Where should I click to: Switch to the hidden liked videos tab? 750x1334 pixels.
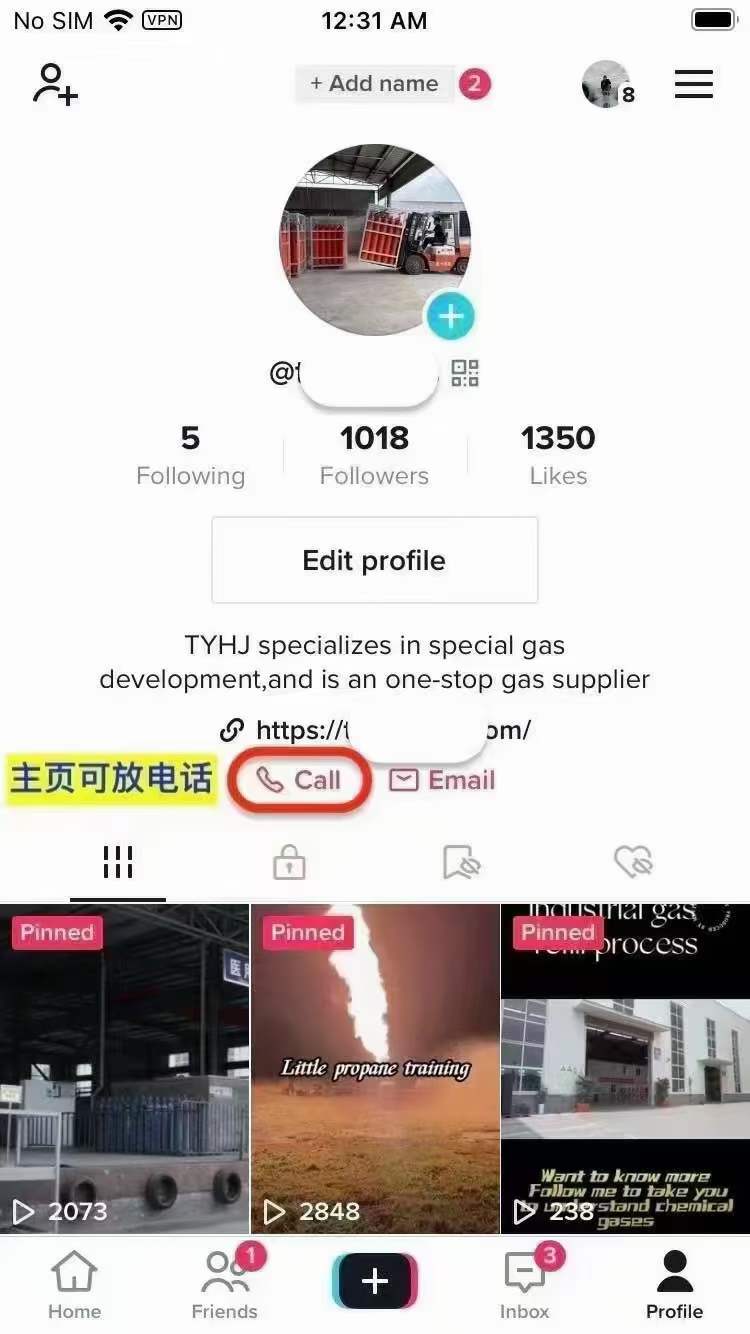633,861
